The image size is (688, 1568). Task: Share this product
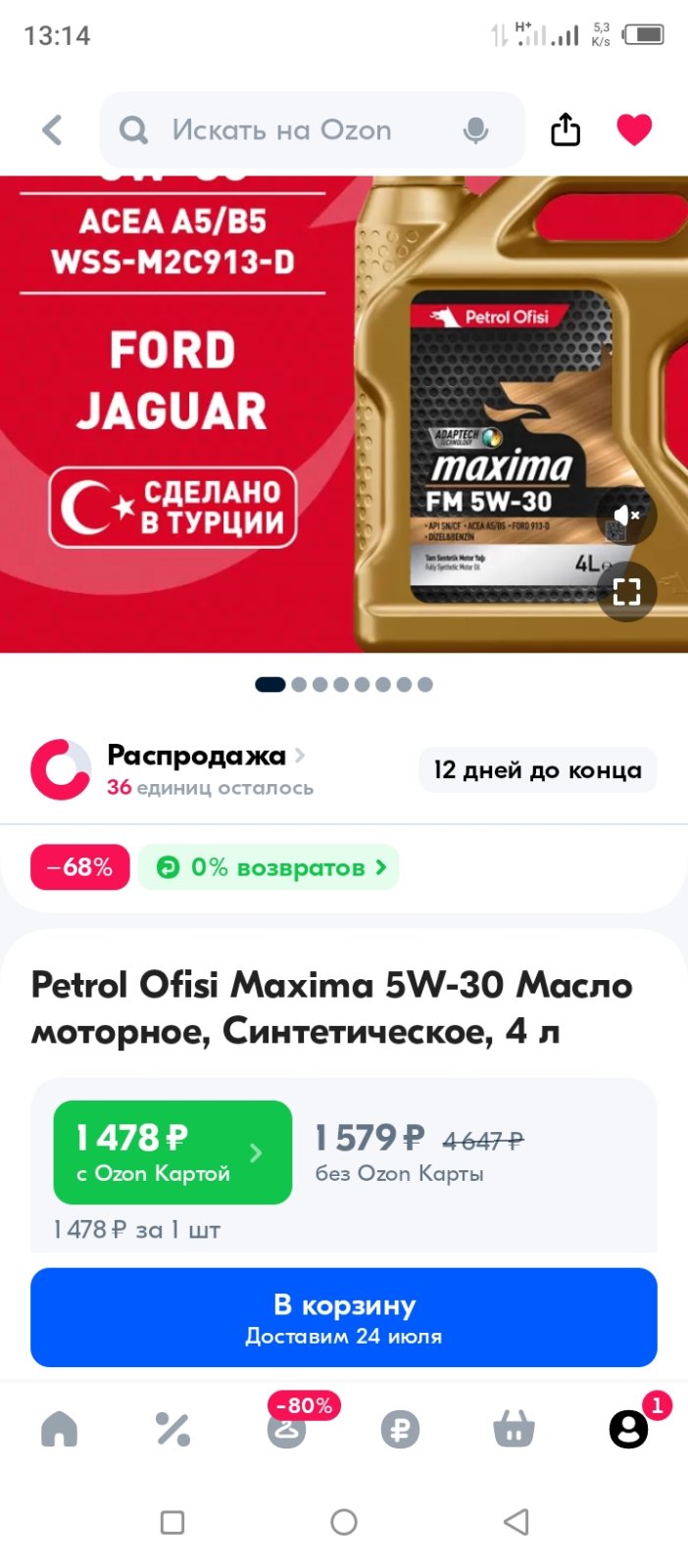565,129
